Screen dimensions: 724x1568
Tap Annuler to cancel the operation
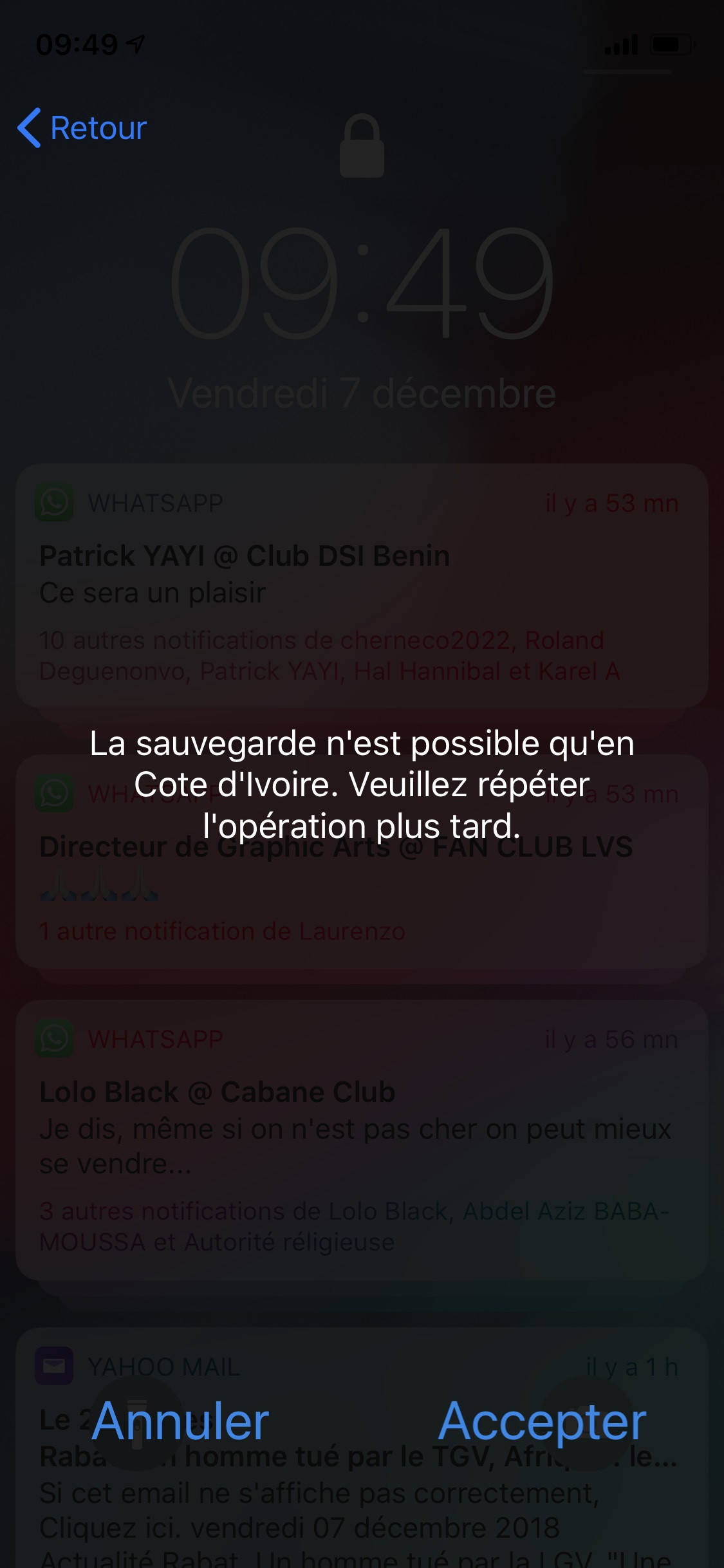pyautogui.click(x=181, y=1421)
